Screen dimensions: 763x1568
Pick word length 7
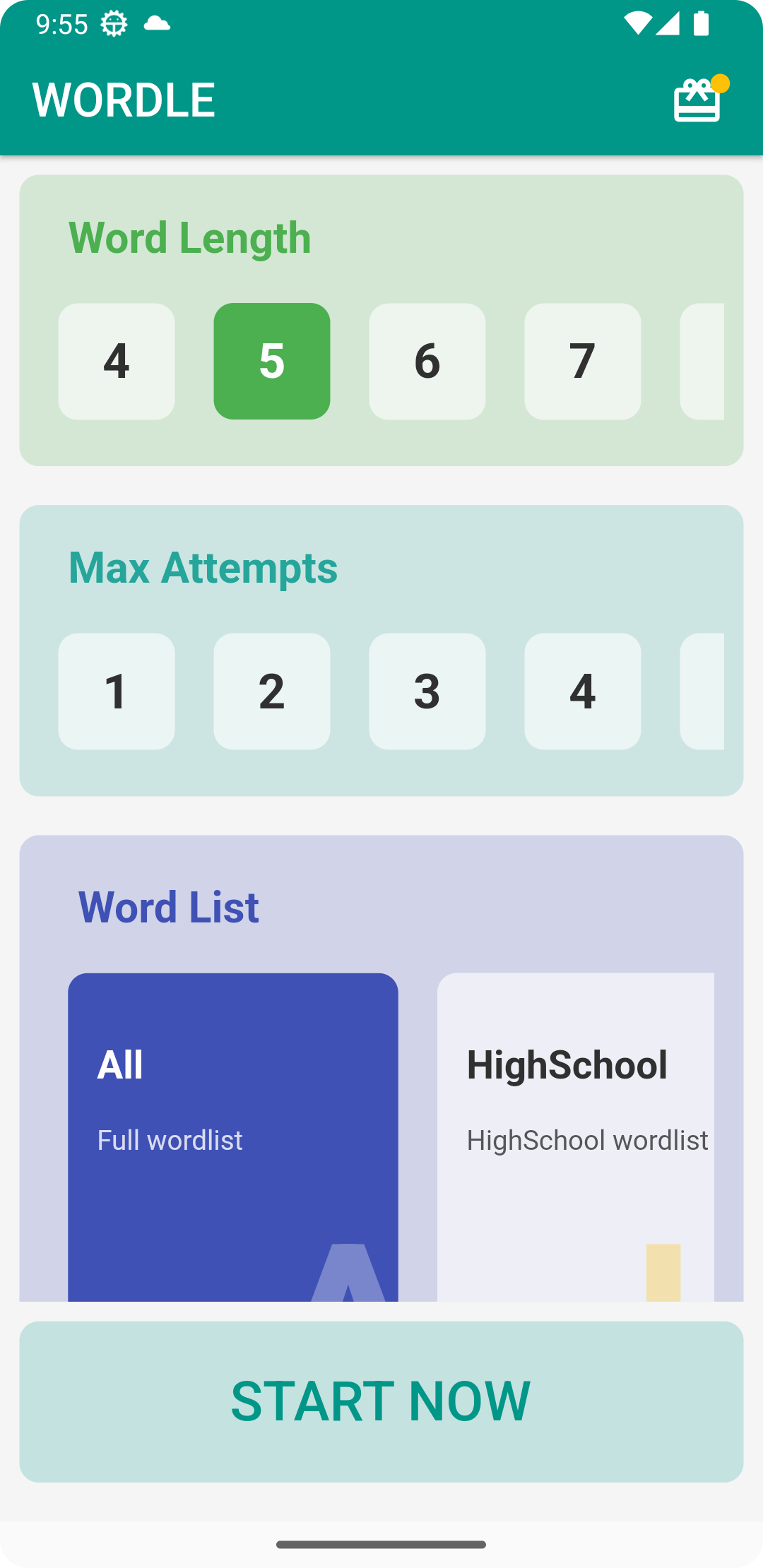(583, 362)
